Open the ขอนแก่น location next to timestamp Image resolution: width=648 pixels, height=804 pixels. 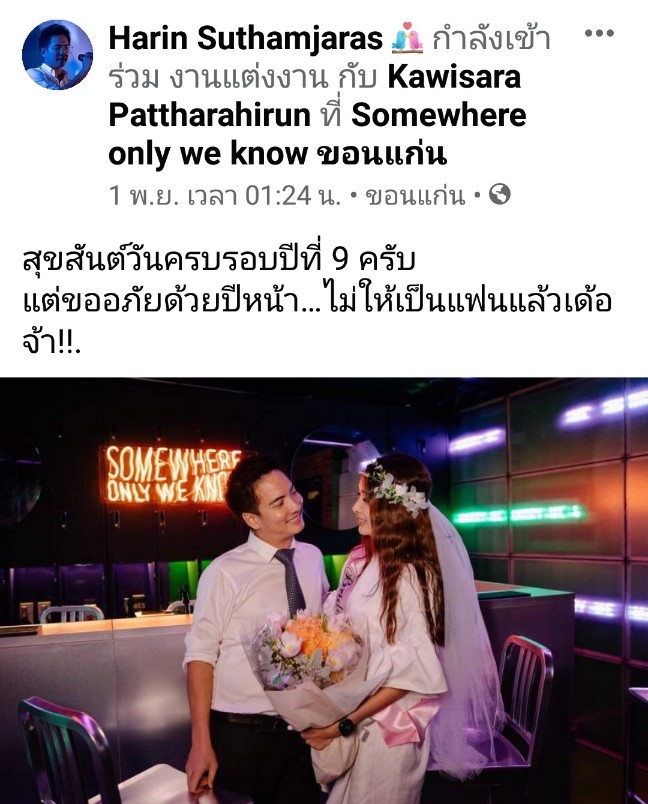(x=416, y=196)
